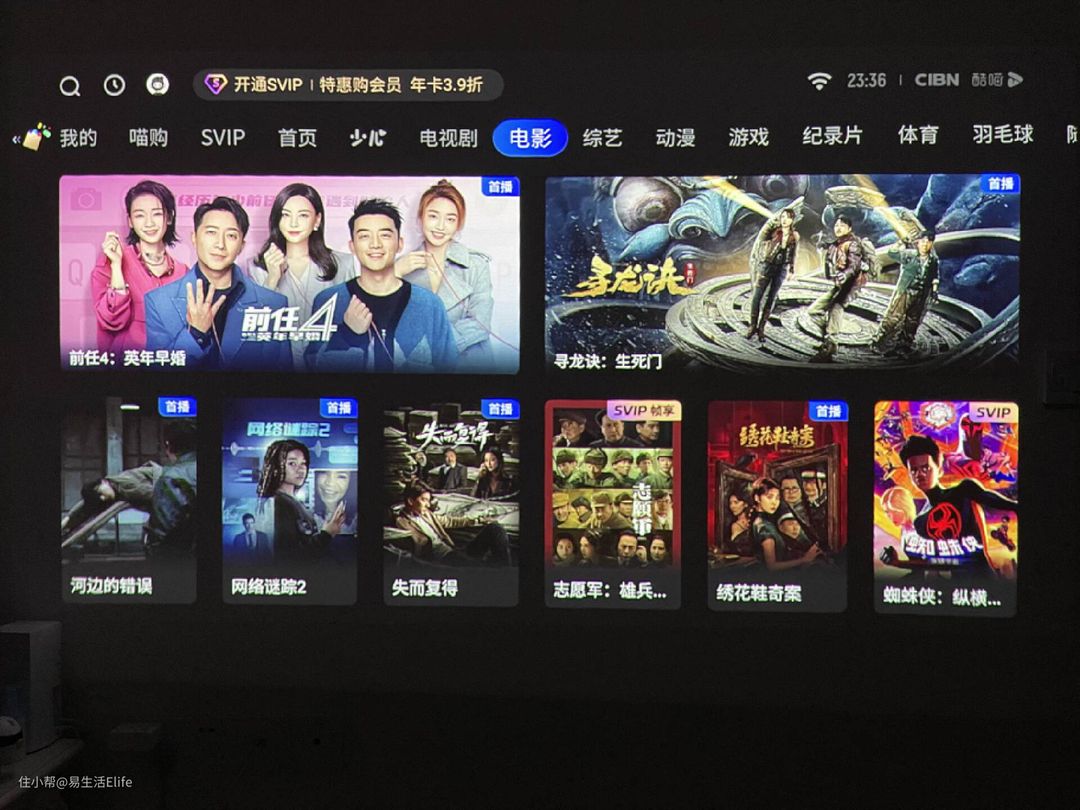The height and width of the screenshot is (810, 1080).
Task: Switch to the 喵购 tab
Action: tap(148, 138)
